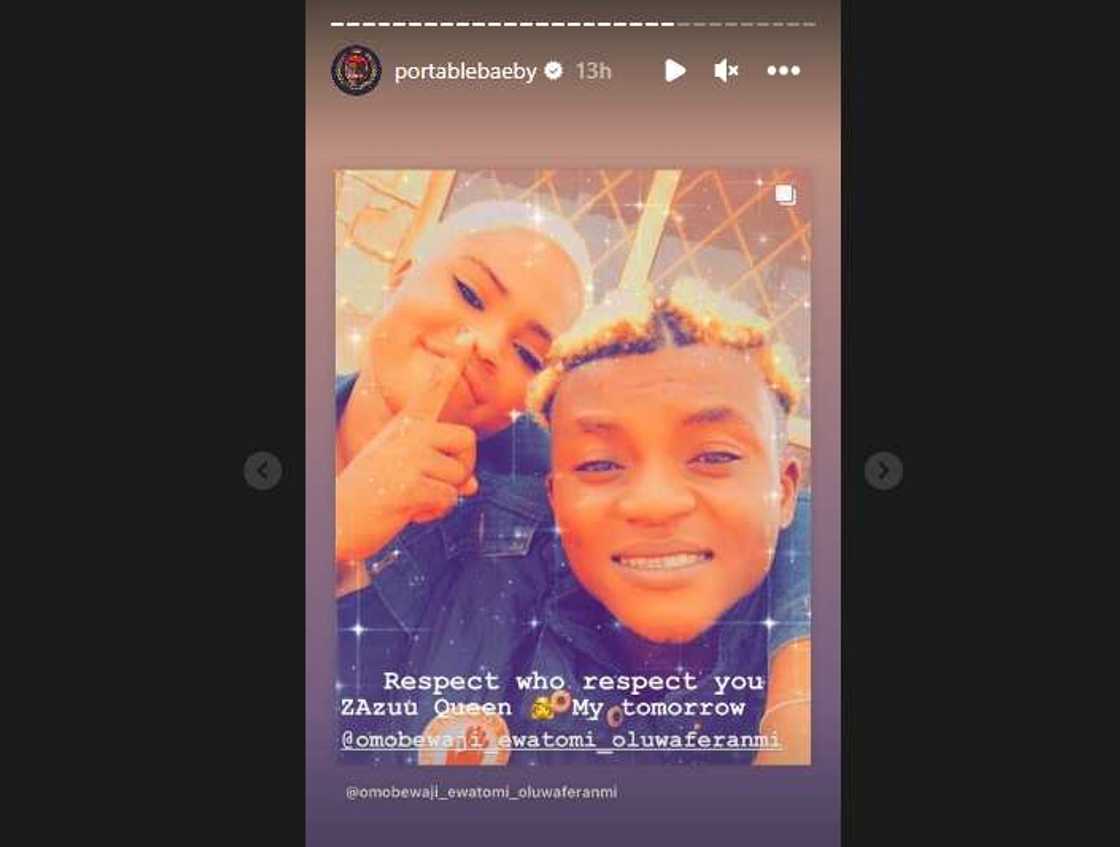This screenshot has height=847, width=1120.
Task: Open the three-dot more options menu
Action: pos(783,70)
